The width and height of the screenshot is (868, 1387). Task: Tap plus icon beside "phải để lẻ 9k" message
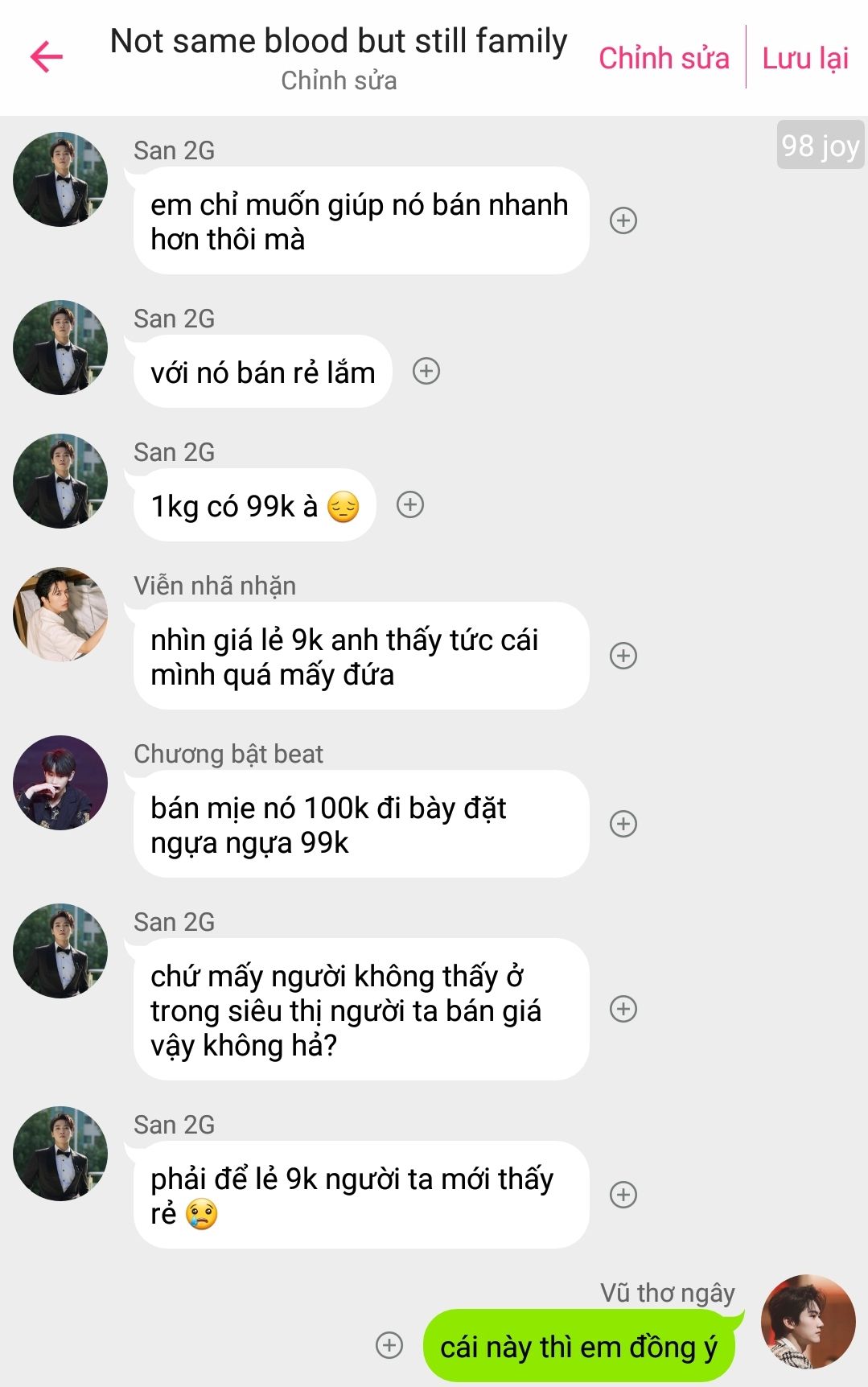[x=623, y=1195]
